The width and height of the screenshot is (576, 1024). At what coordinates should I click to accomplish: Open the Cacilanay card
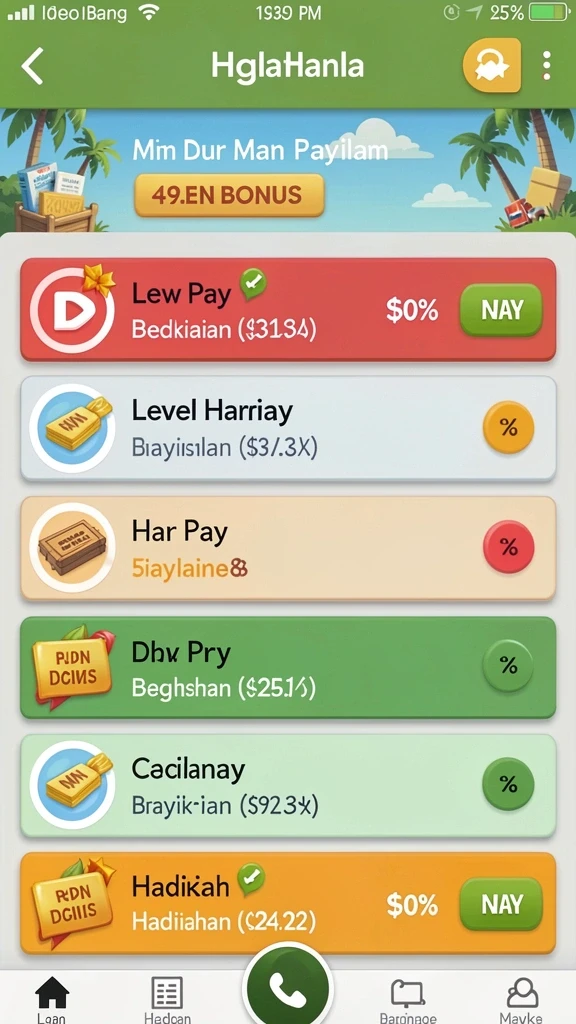tap(288, 786)
